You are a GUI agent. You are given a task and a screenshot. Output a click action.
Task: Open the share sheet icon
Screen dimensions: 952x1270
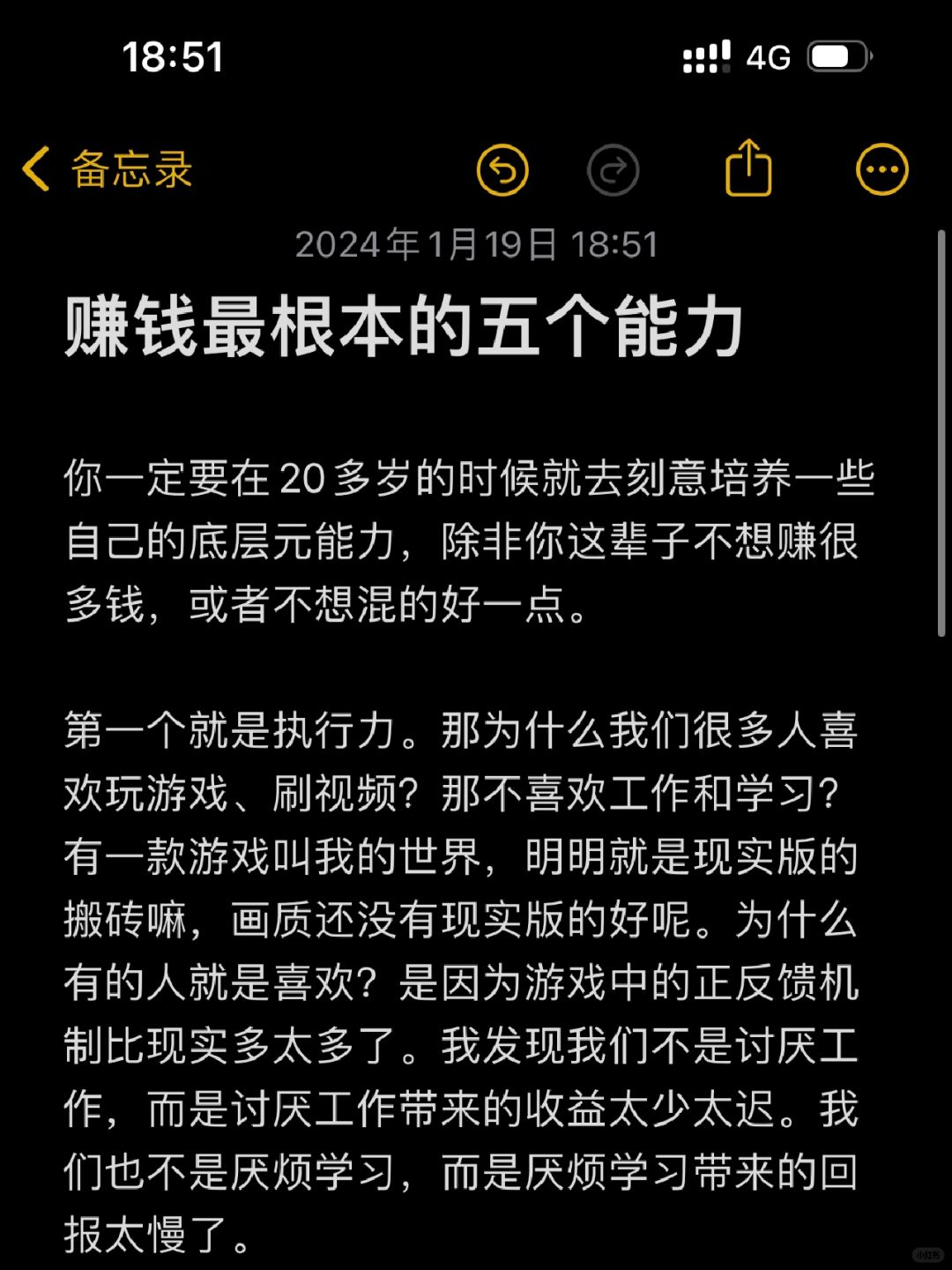point(748,168)
